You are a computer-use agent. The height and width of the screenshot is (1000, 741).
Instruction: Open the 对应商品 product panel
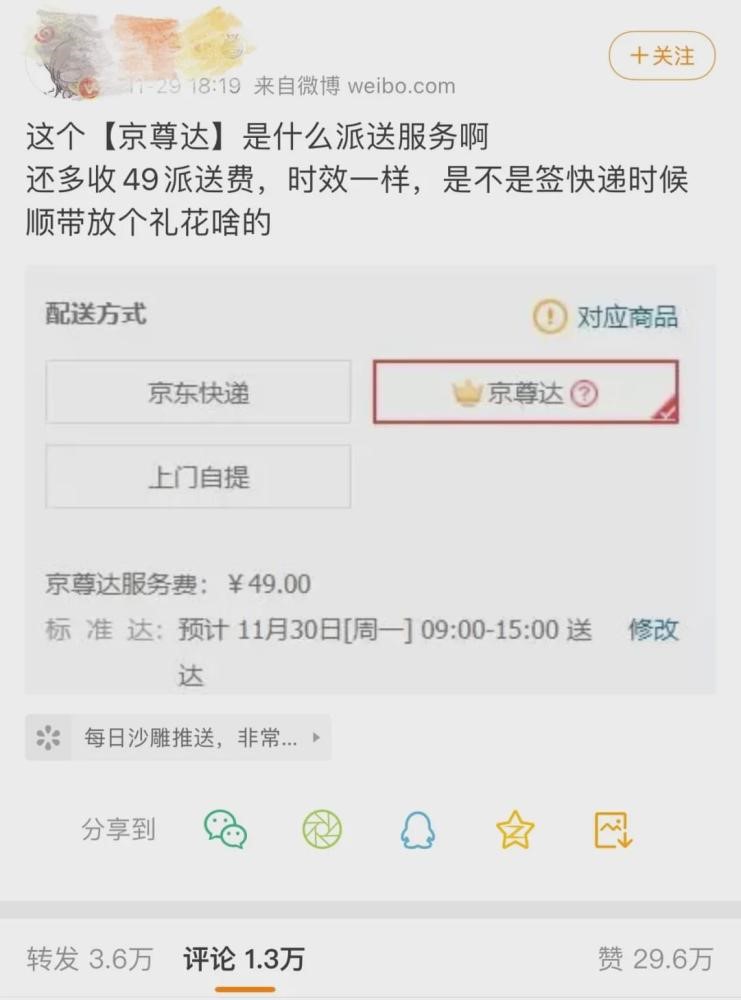click(x=625, y=317)
